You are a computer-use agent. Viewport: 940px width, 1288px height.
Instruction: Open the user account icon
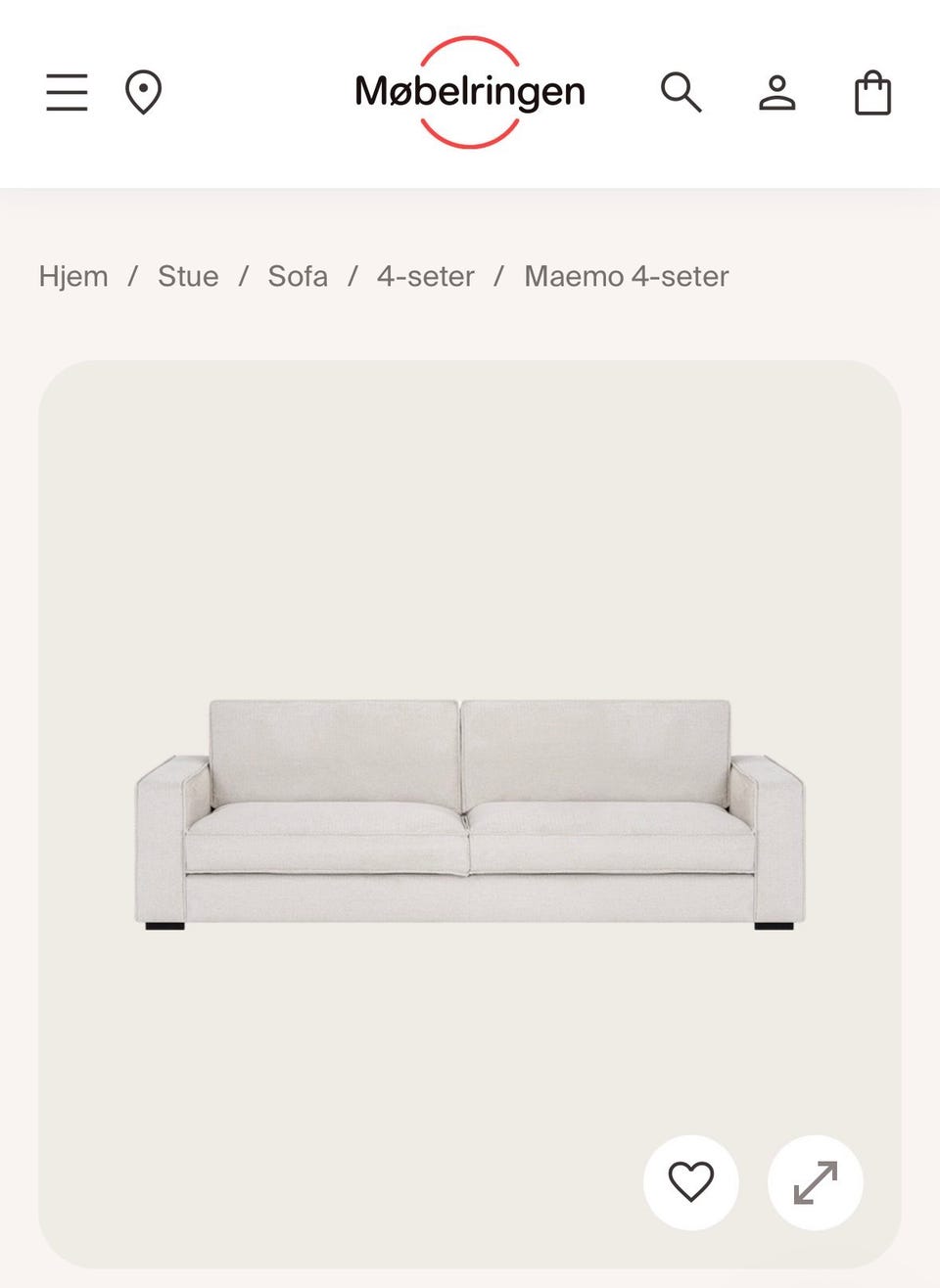(x=777, y=93)
